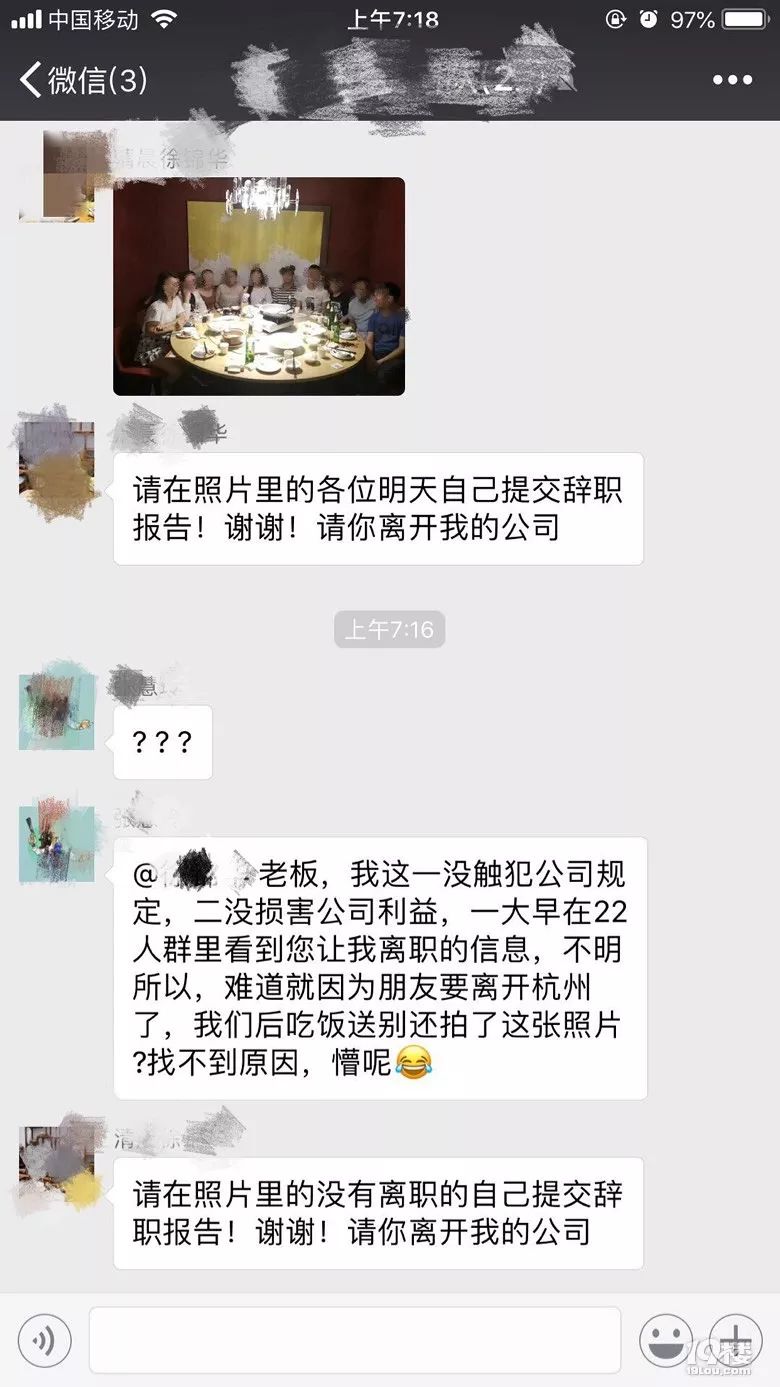Image resolution: width=780 pixels, height=1387 pixels.
Task: Tap avatar of sender who wrote ???
Action: pyautogui.click(x=57, y=711)
